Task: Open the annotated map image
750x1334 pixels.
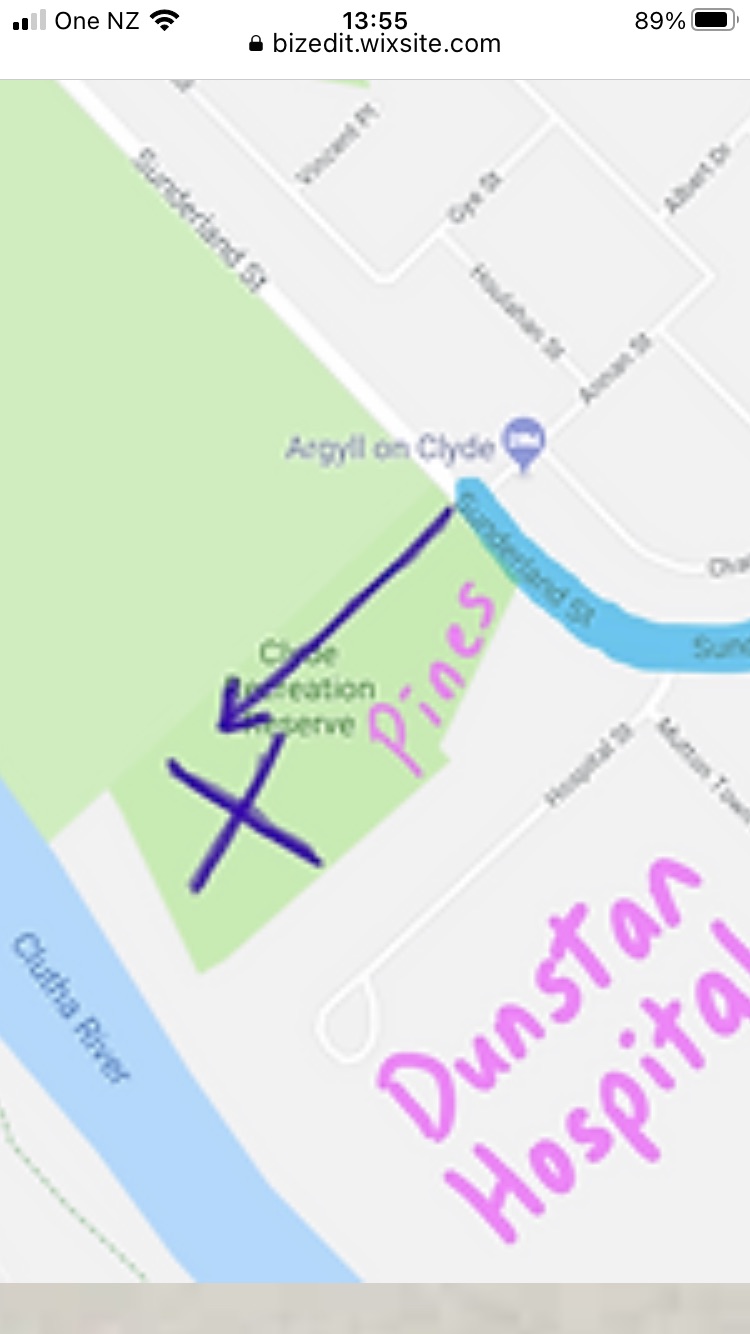Action: tap(375, 680)
